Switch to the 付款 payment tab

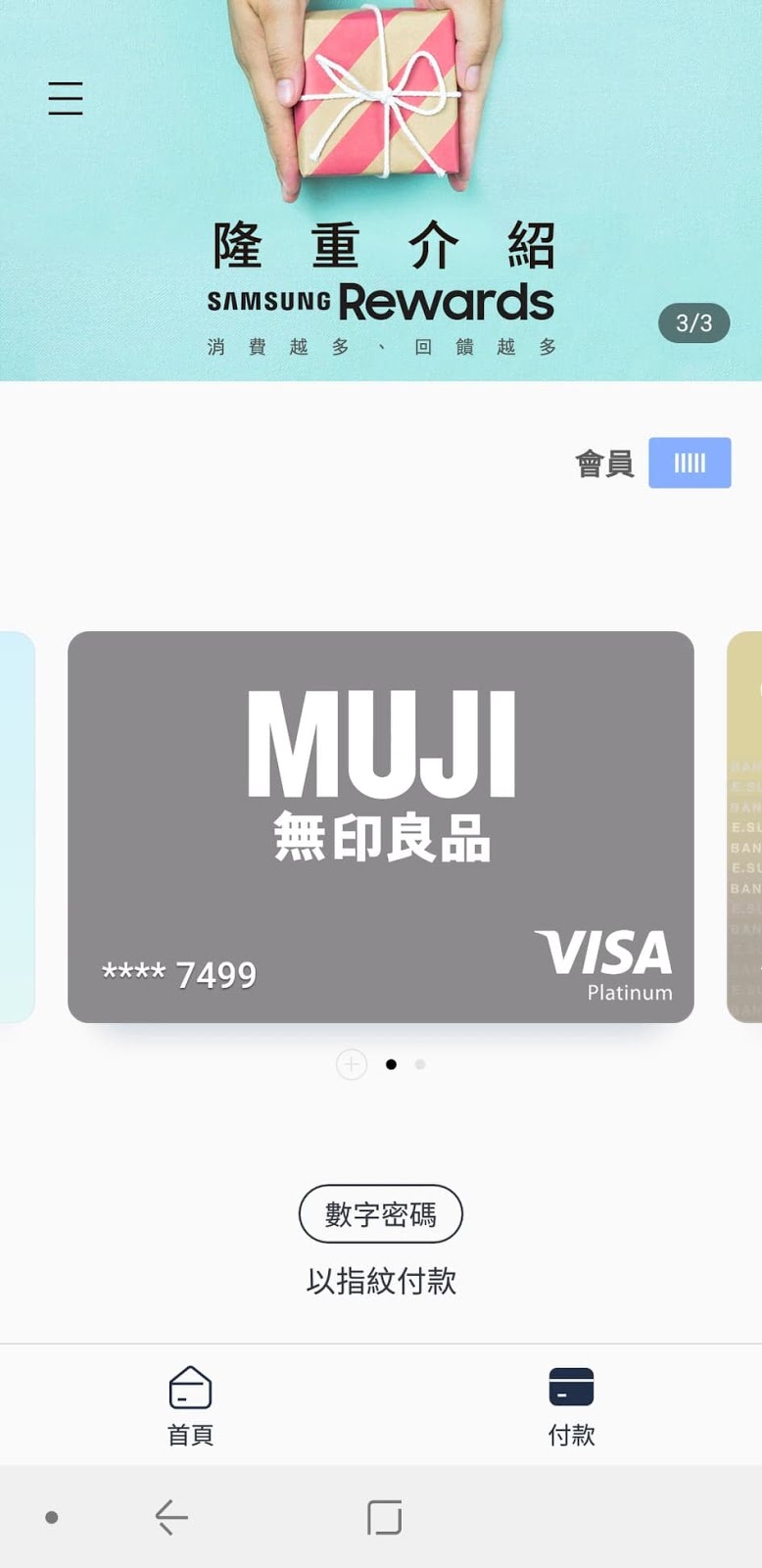(571, 1405)
